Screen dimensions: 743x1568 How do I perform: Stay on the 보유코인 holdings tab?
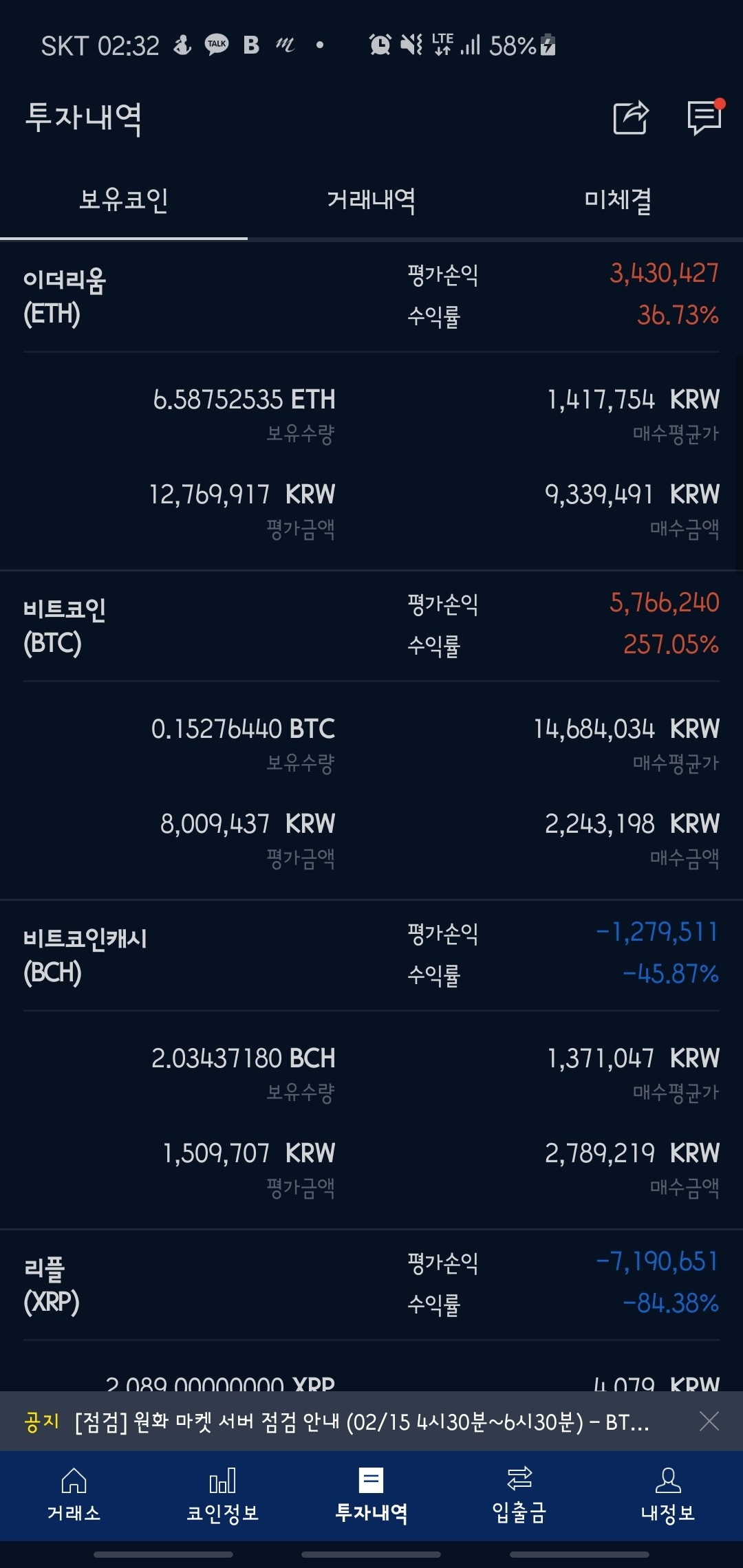(124, 201)
